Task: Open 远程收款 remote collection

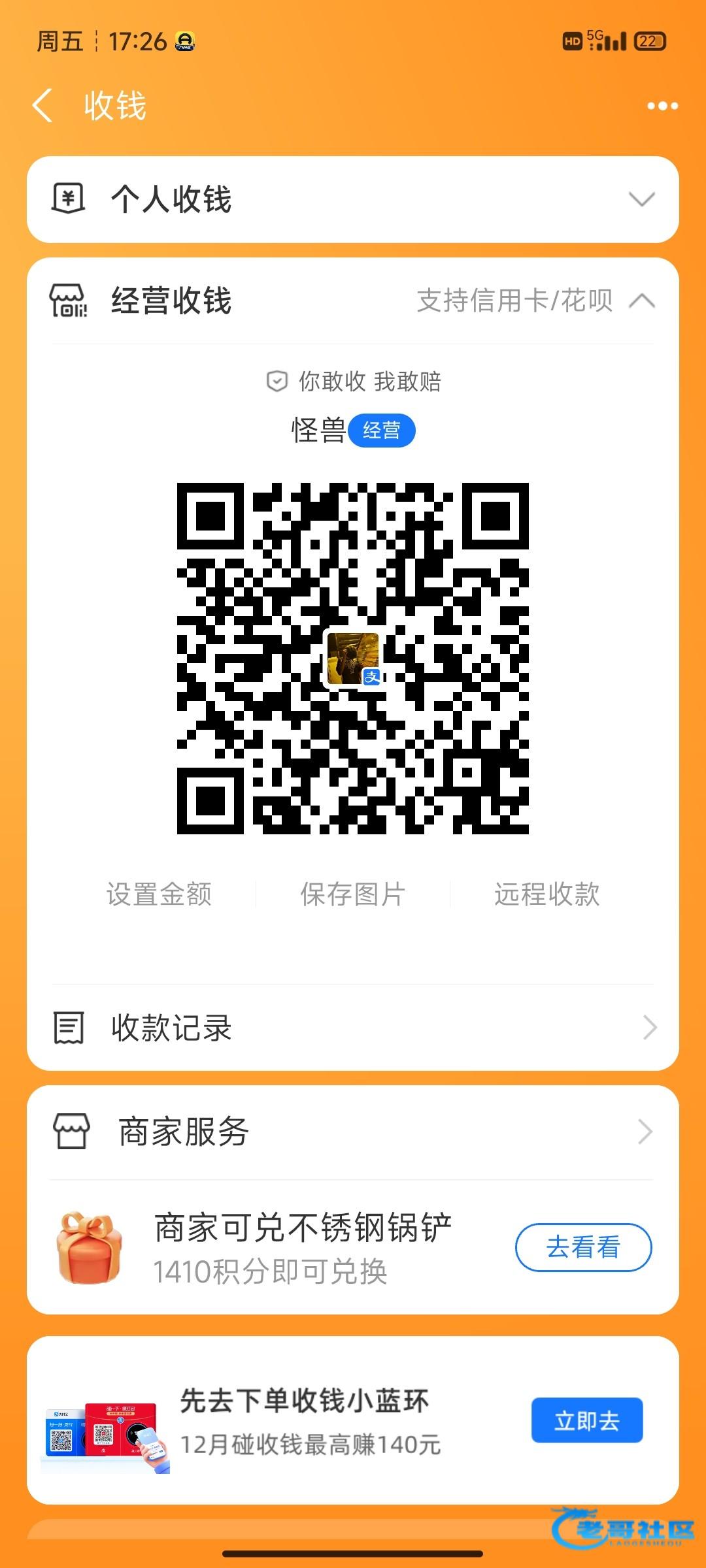Action: 546,894
